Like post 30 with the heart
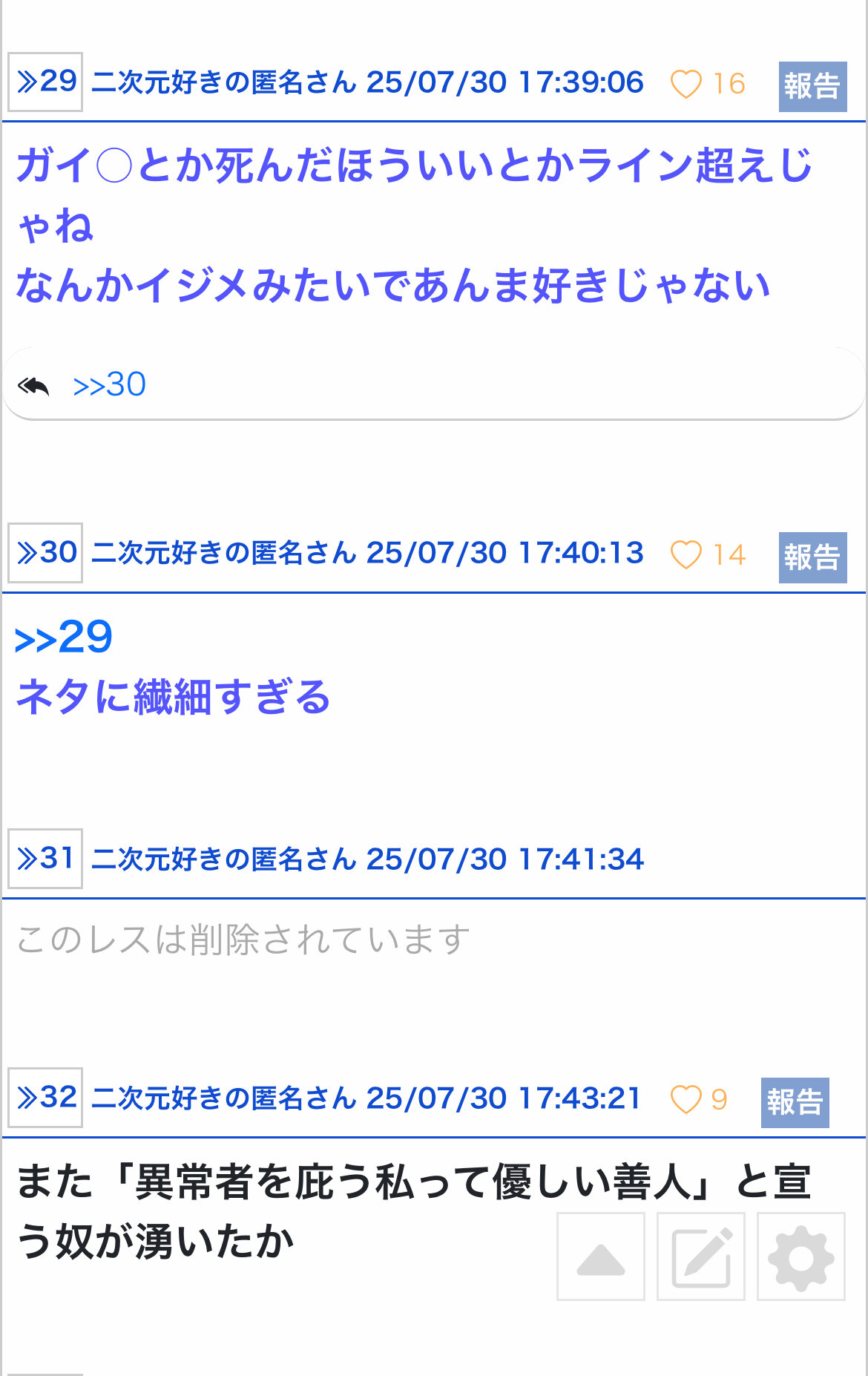868x1376 pixels. point(685,555)
